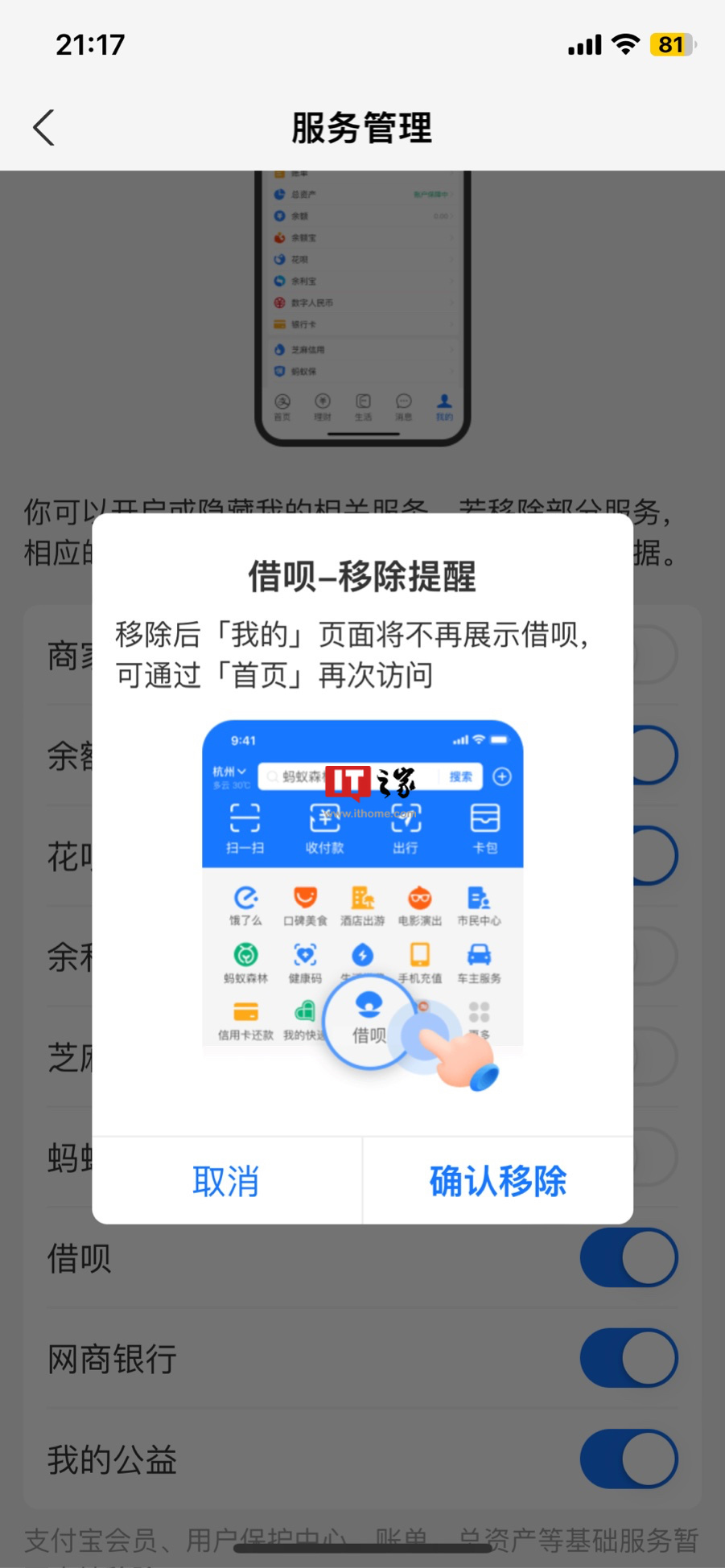Tap 取消 to cancel removal
Image resolution: width=725 pixels, height=1568 pixels.
coord(226,1181)
